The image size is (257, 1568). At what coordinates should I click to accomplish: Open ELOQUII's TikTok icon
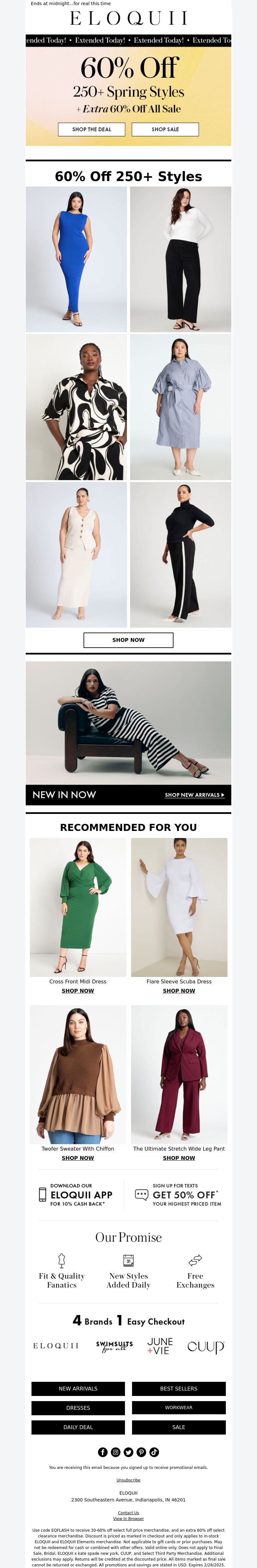point(154,1452)
